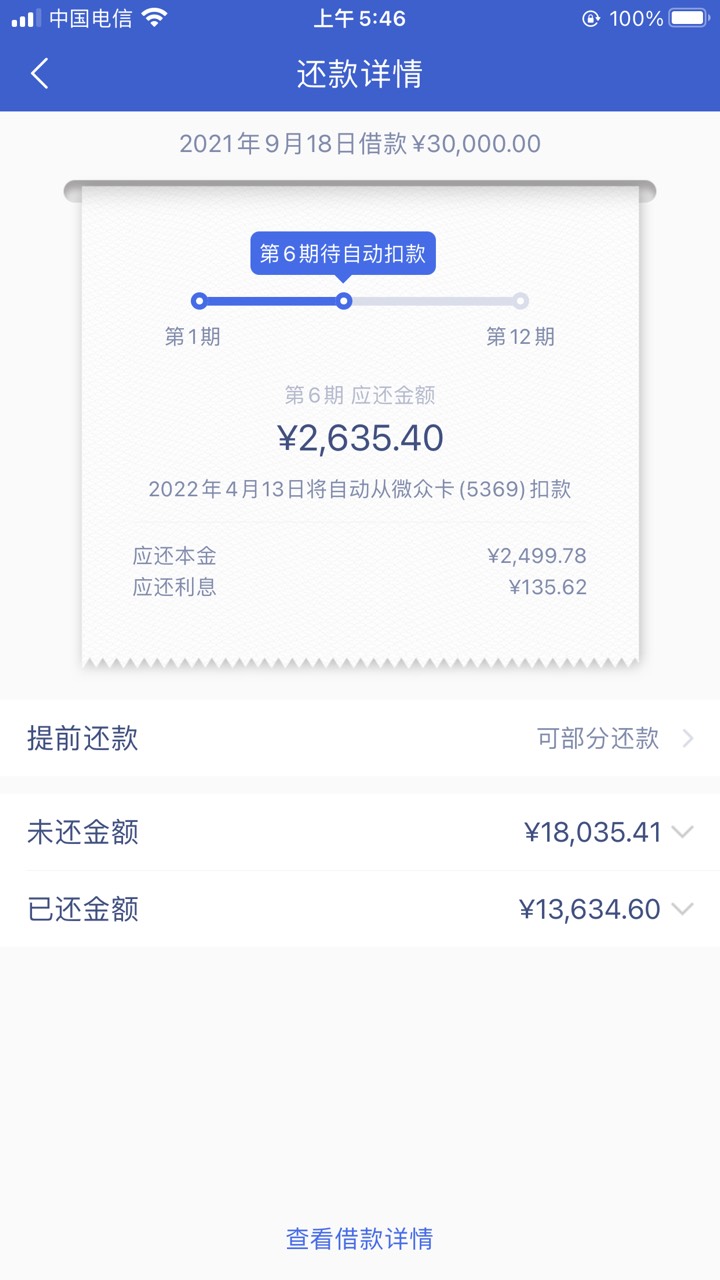Viewport: 720px width, 1280px height.
Task: Go back from 还款详情 page
Action: [x=40, y=74]
